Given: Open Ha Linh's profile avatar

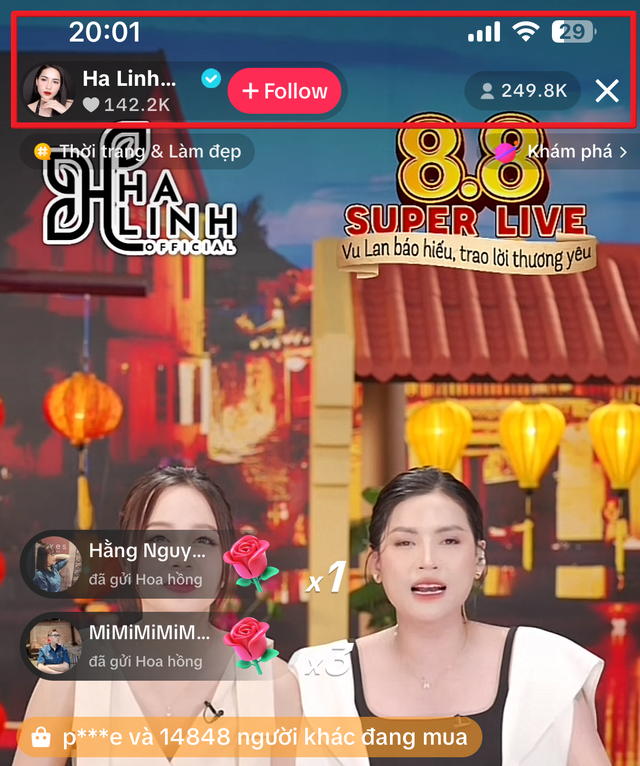Looking at the screenshot, I should pyautogui.click(x=47, y=91).
